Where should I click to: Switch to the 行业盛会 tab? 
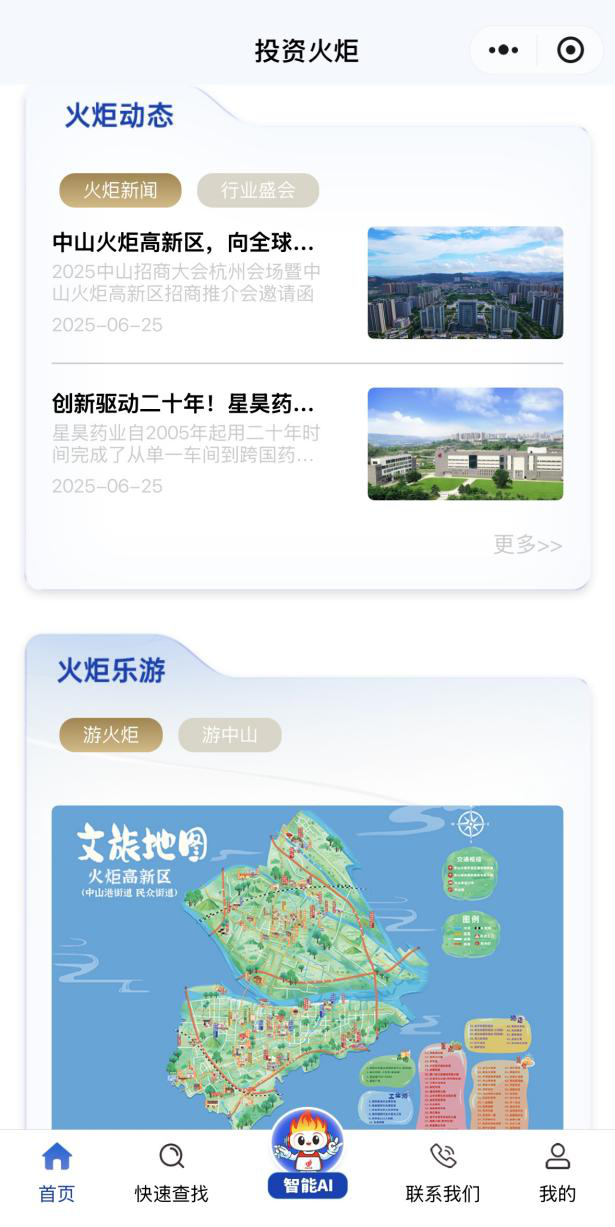coord(258,190)
